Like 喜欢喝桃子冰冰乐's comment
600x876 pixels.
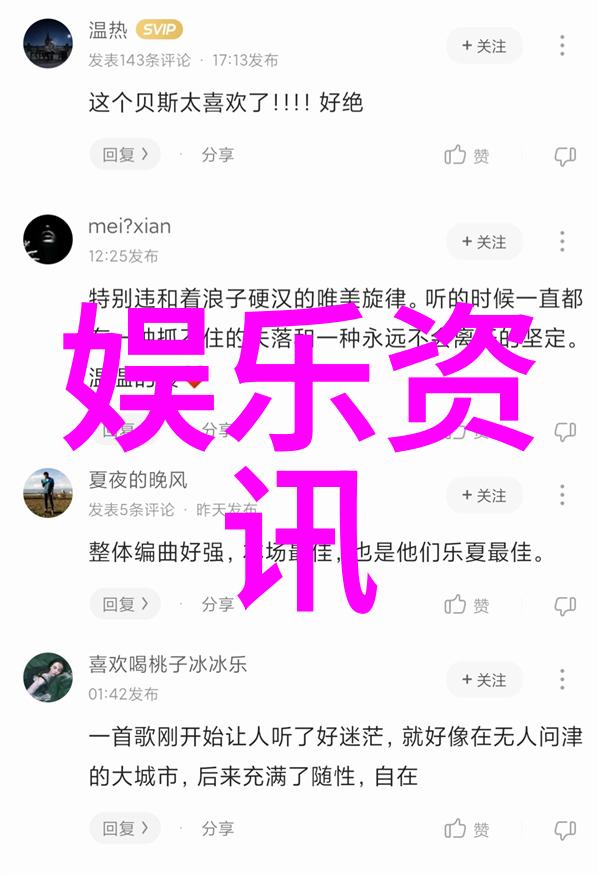466,828
